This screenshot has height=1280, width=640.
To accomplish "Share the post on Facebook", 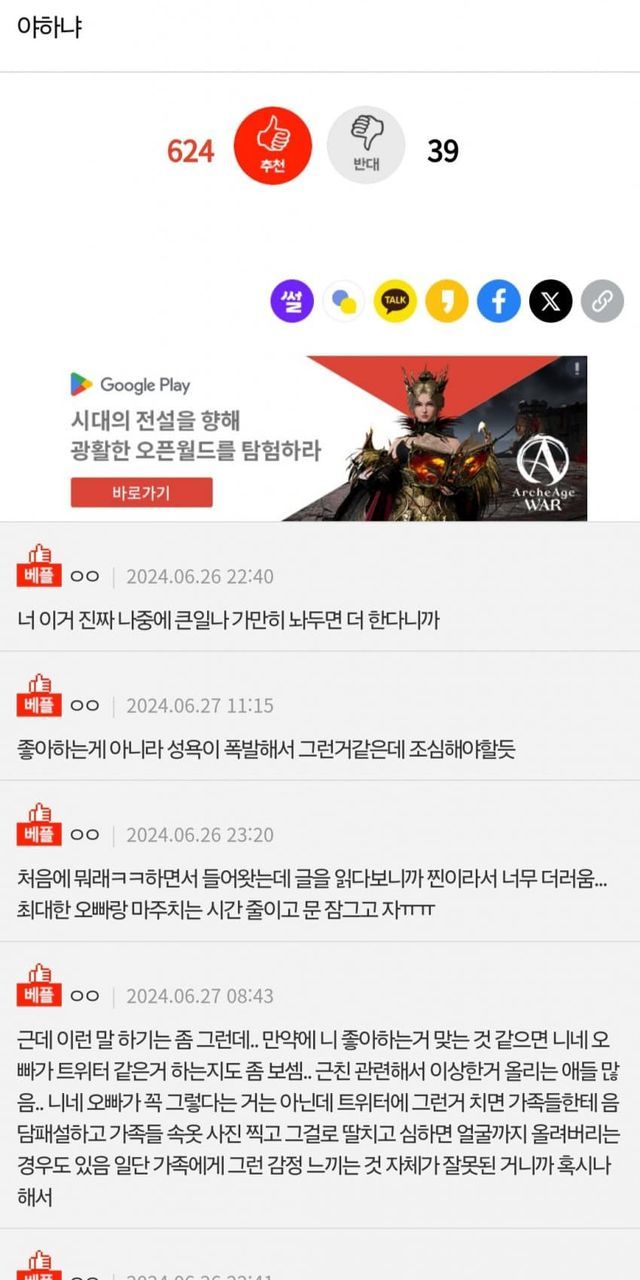I will tap(498, 300).
